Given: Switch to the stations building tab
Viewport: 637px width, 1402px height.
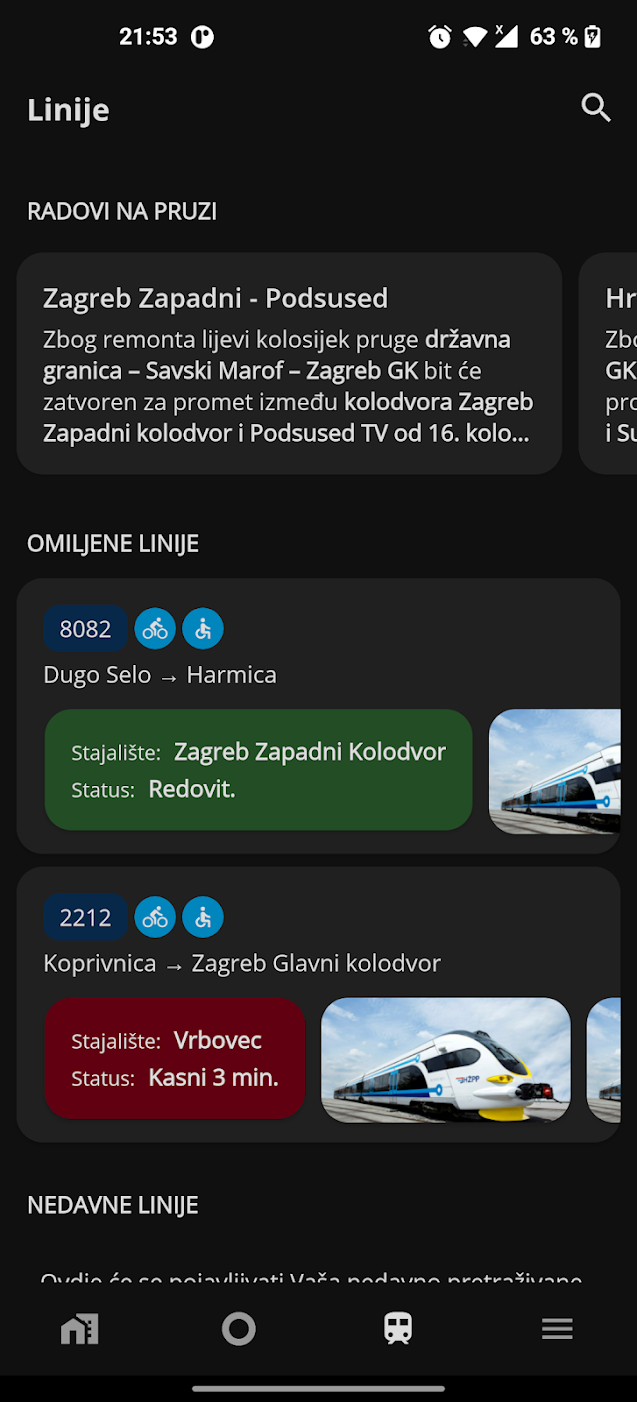Looking at the screenshot, I should pyautogui.click(x=80, y=1329).
